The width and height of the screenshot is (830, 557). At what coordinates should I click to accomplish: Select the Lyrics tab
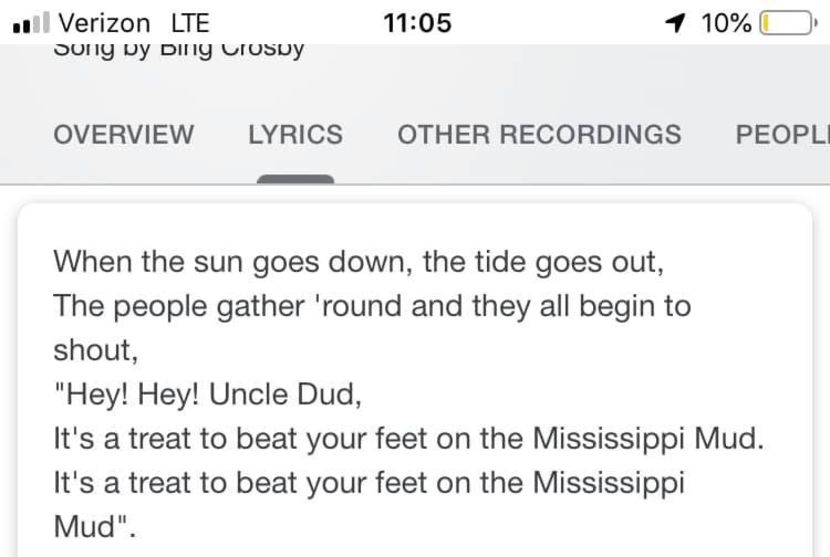click(x=295, y=134)
